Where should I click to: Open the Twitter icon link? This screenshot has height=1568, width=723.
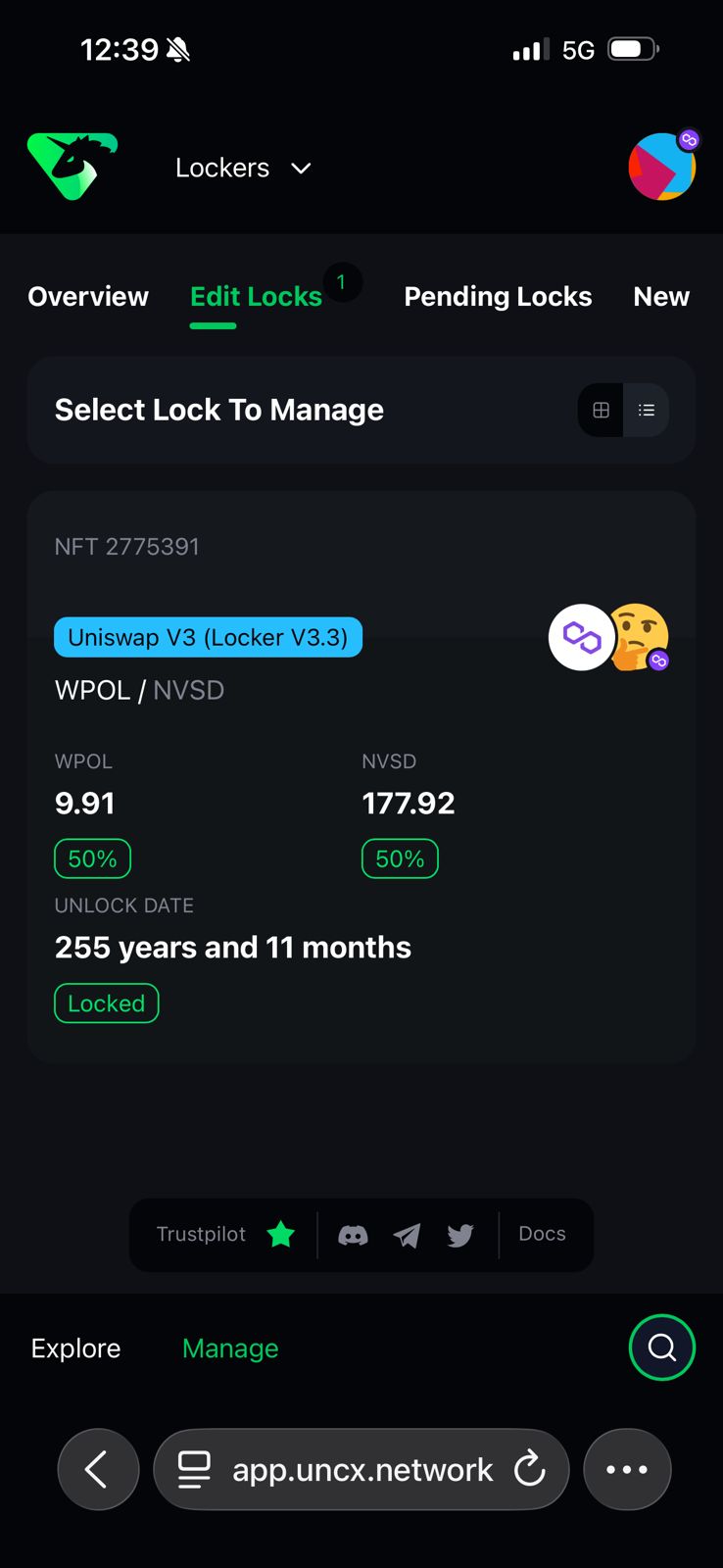coord(460,1236)
